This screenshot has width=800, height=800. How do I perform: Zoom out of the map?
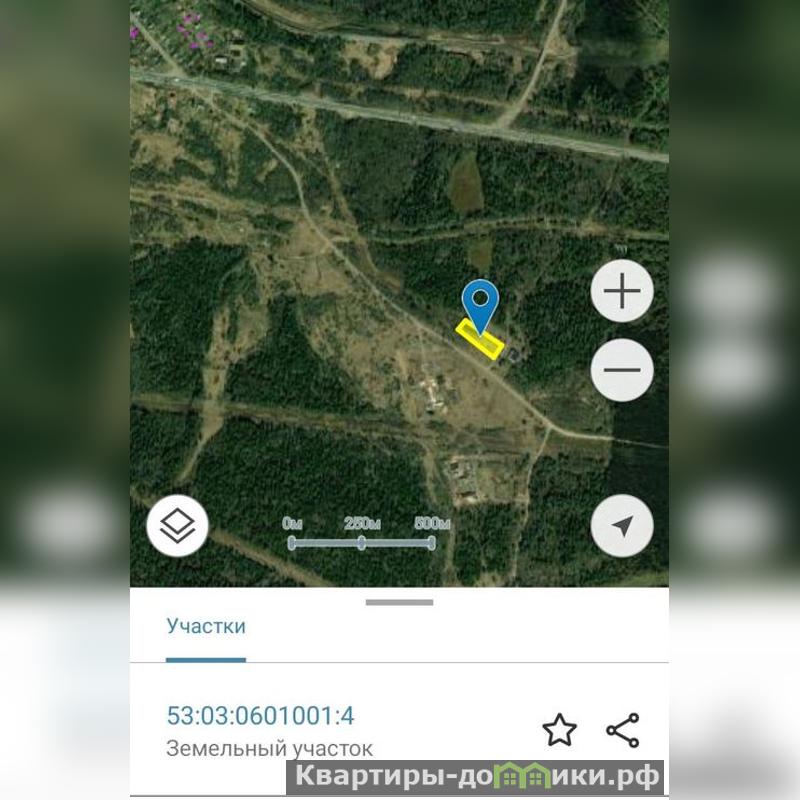click(622, 370)
